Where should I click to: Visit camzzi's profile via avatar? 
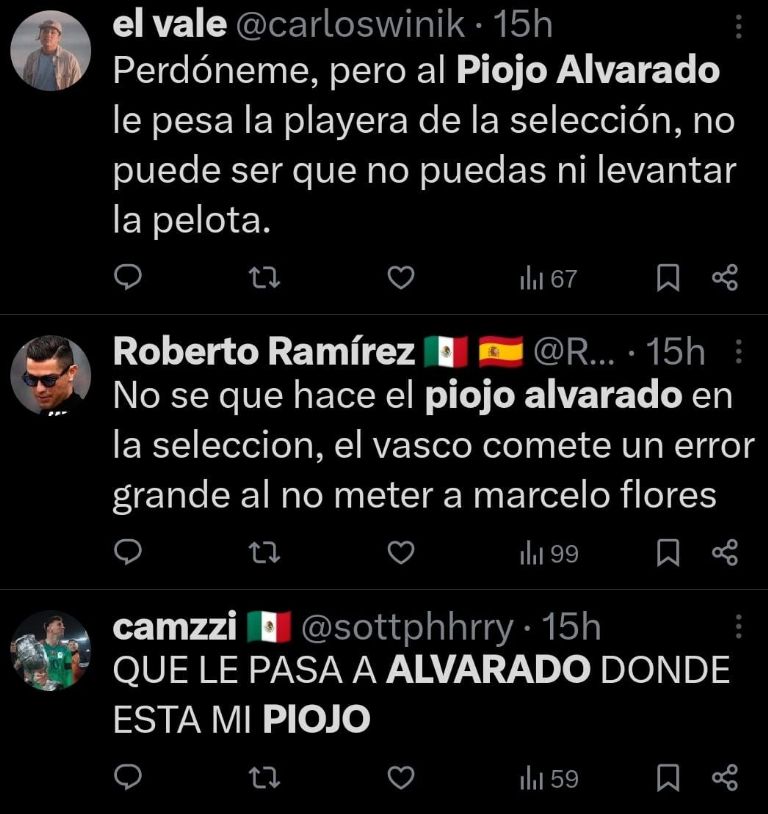tap(51, 650)
